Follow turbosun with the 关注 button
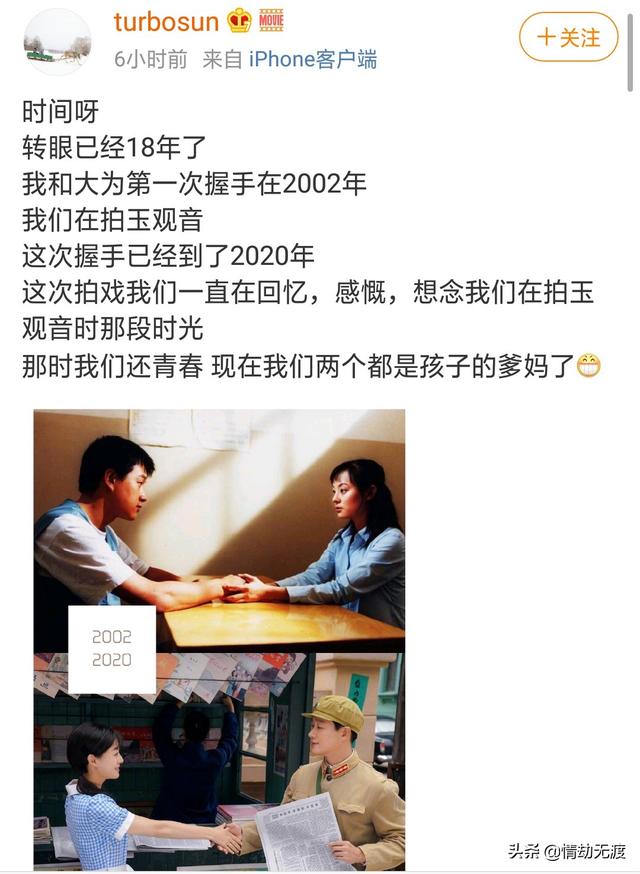Screen dimensions: 640x874 coord(568,38)
